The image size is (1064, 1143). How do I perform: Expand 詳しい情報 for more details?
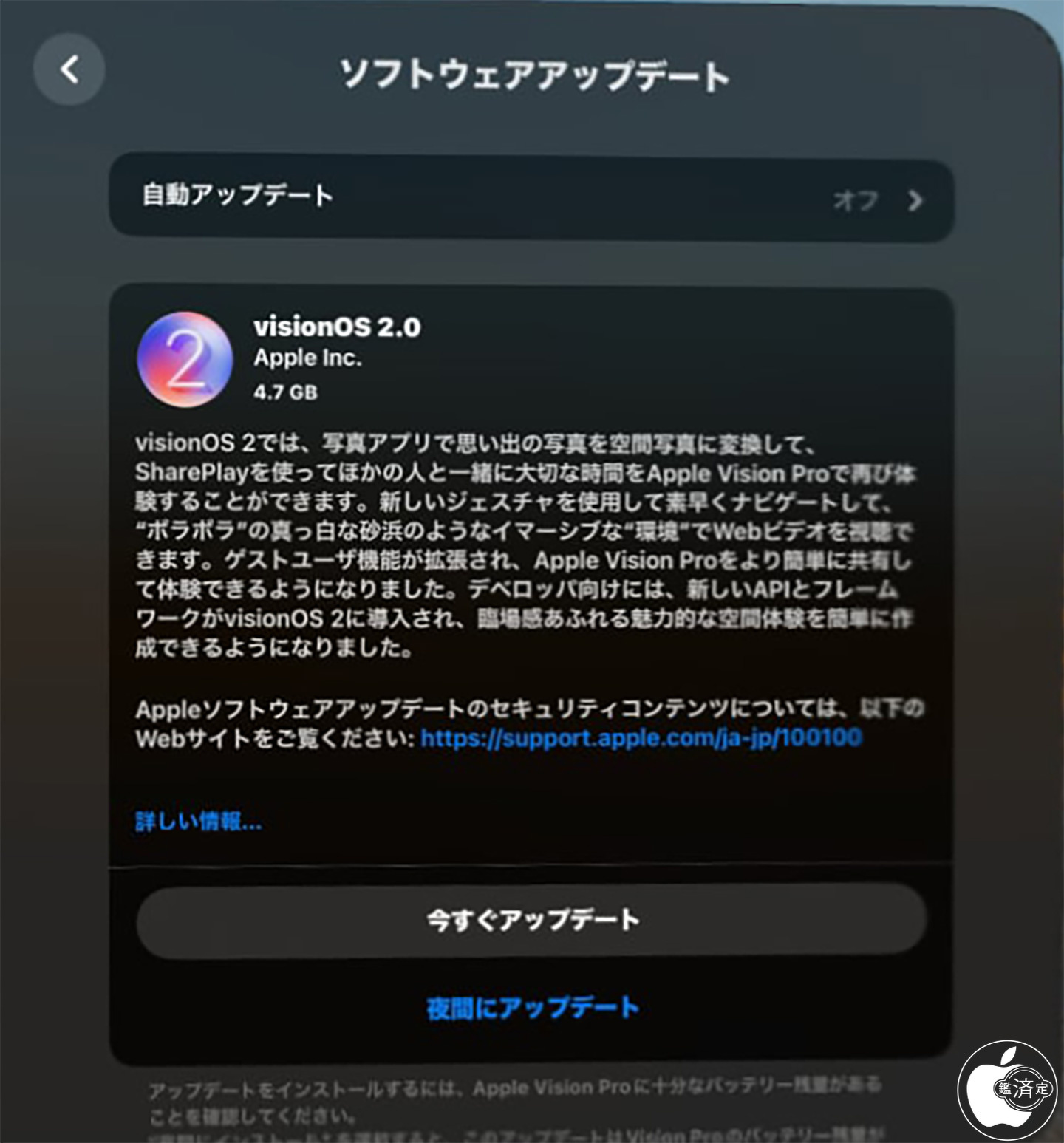(x=198, y=821)
